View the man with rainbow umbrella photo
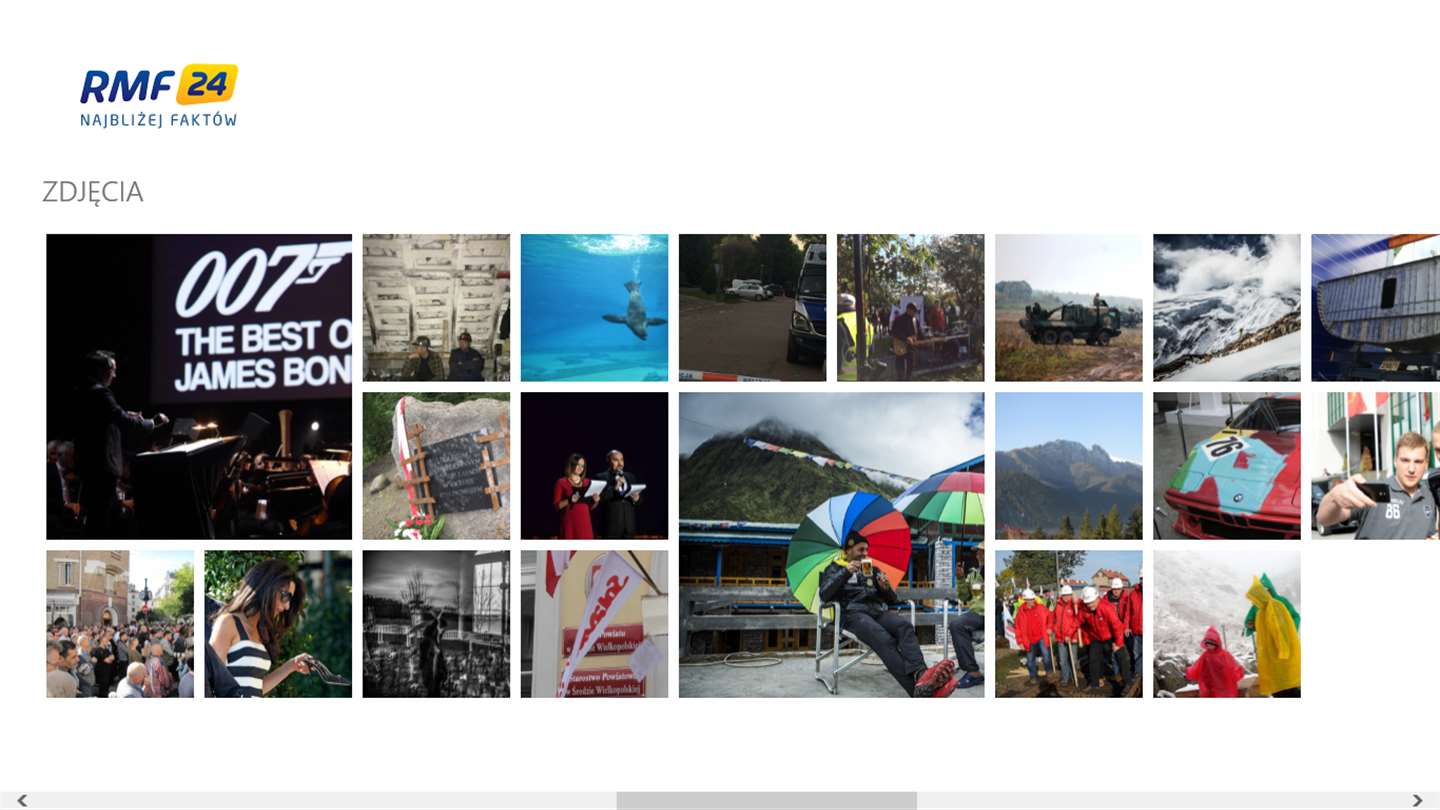 pos(831,545)
